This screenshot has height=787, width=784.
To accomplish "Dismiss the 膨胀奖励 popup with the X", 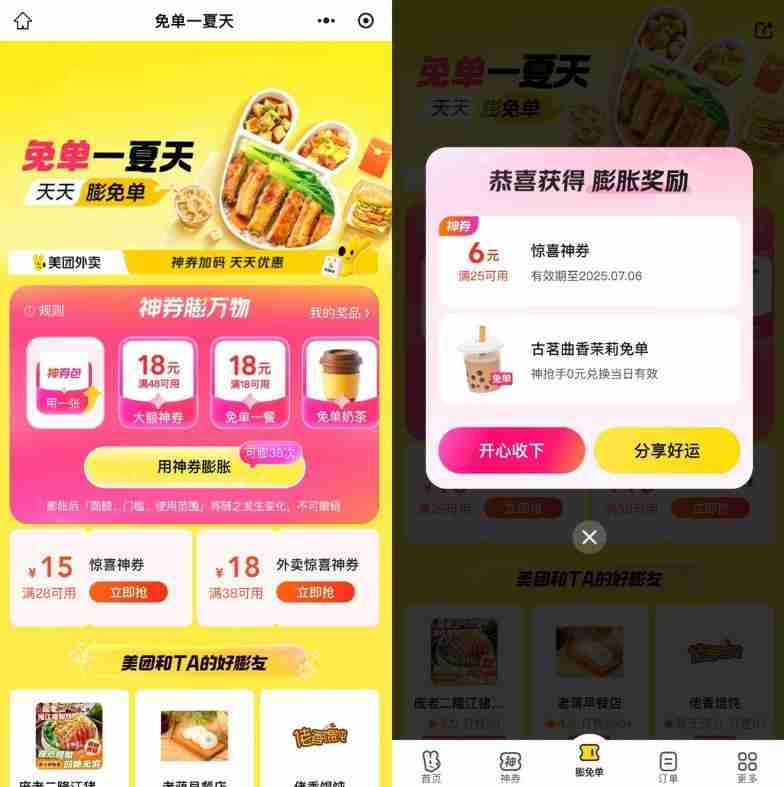I will coord(589,537).
